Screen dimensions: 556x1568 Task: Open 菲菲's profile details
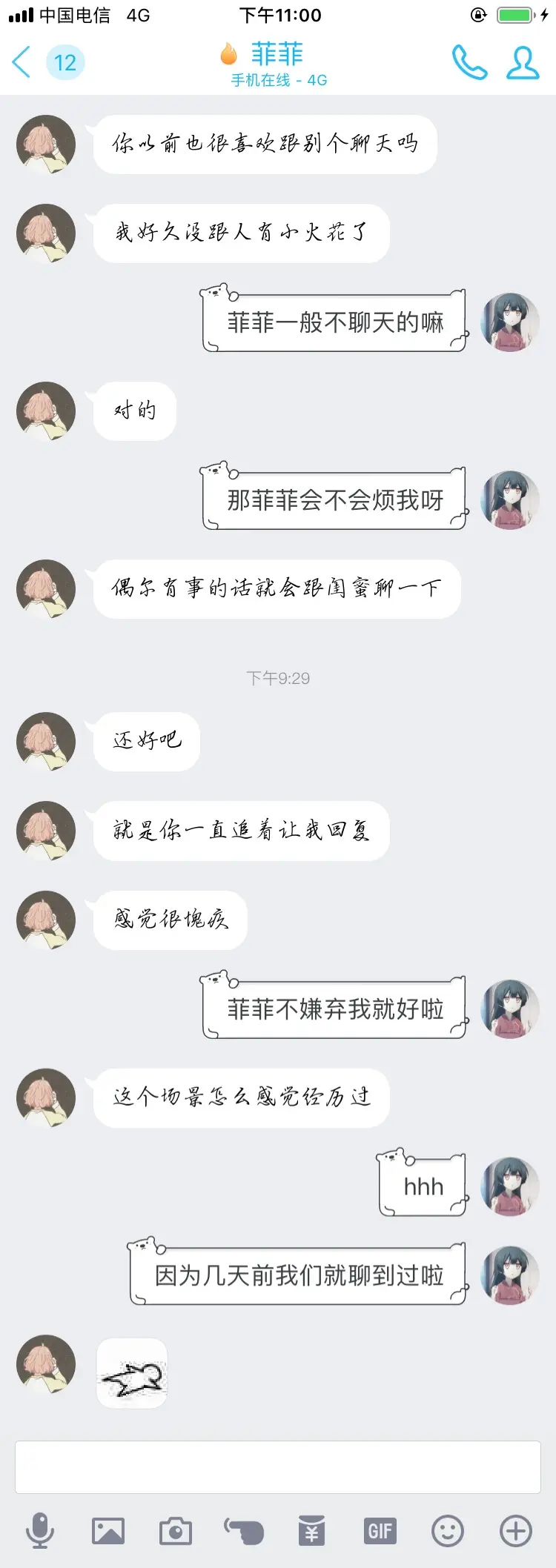(x=523, y=62)
